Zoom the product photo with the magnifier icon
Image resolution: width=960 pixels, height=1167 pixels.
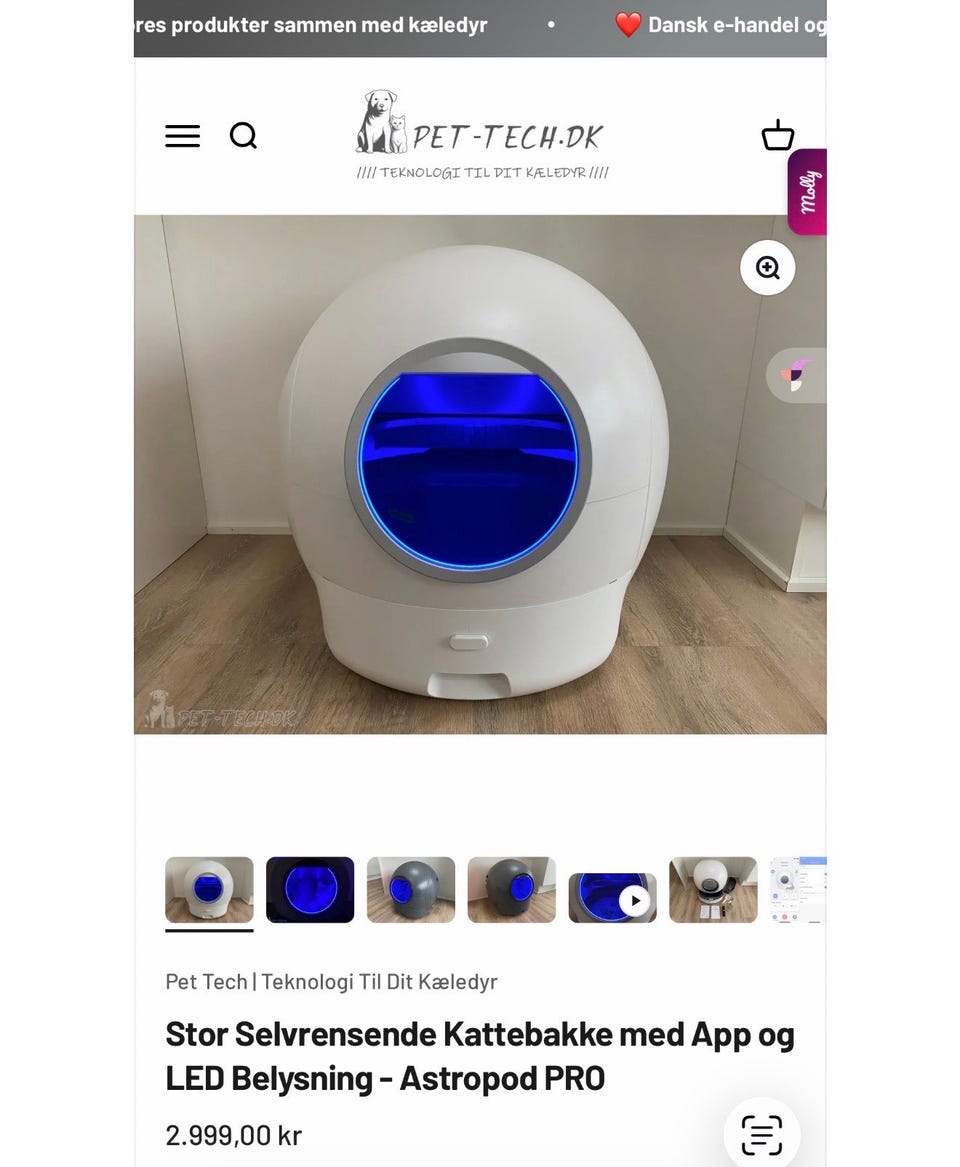tap(766, 267)
